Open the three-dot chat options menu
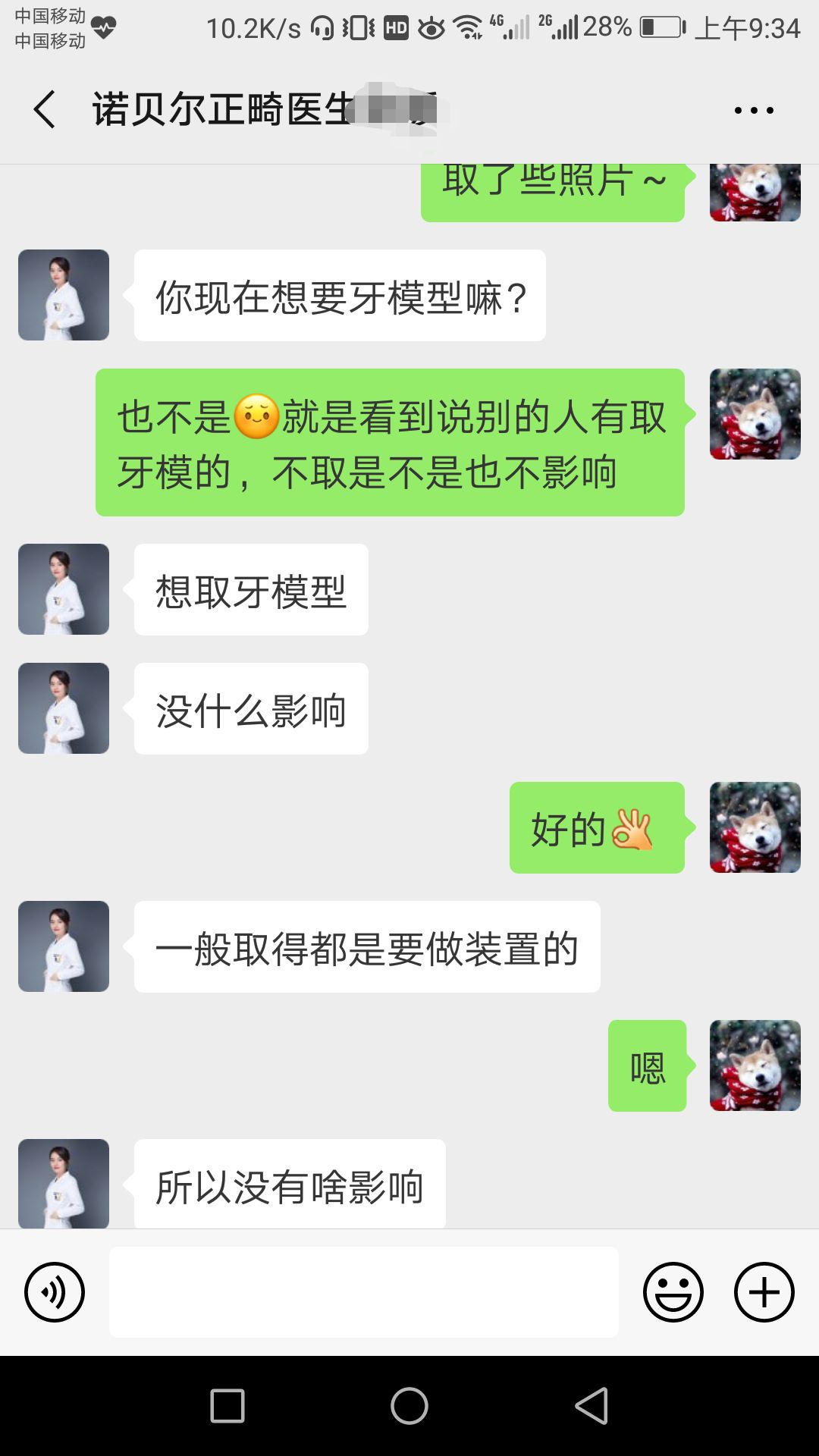 pos(753,111)
